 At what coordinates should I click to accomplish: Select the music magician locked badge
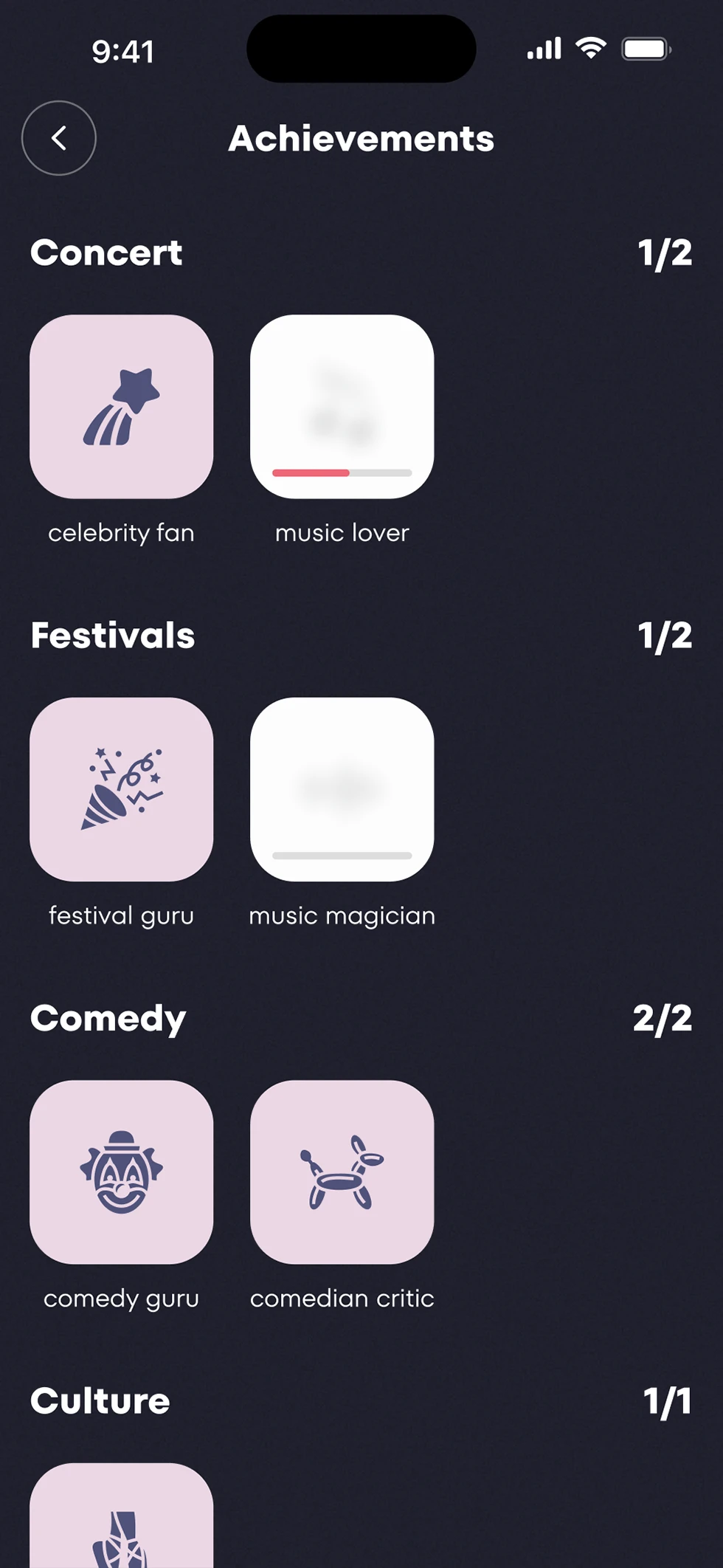pos(342,789)
